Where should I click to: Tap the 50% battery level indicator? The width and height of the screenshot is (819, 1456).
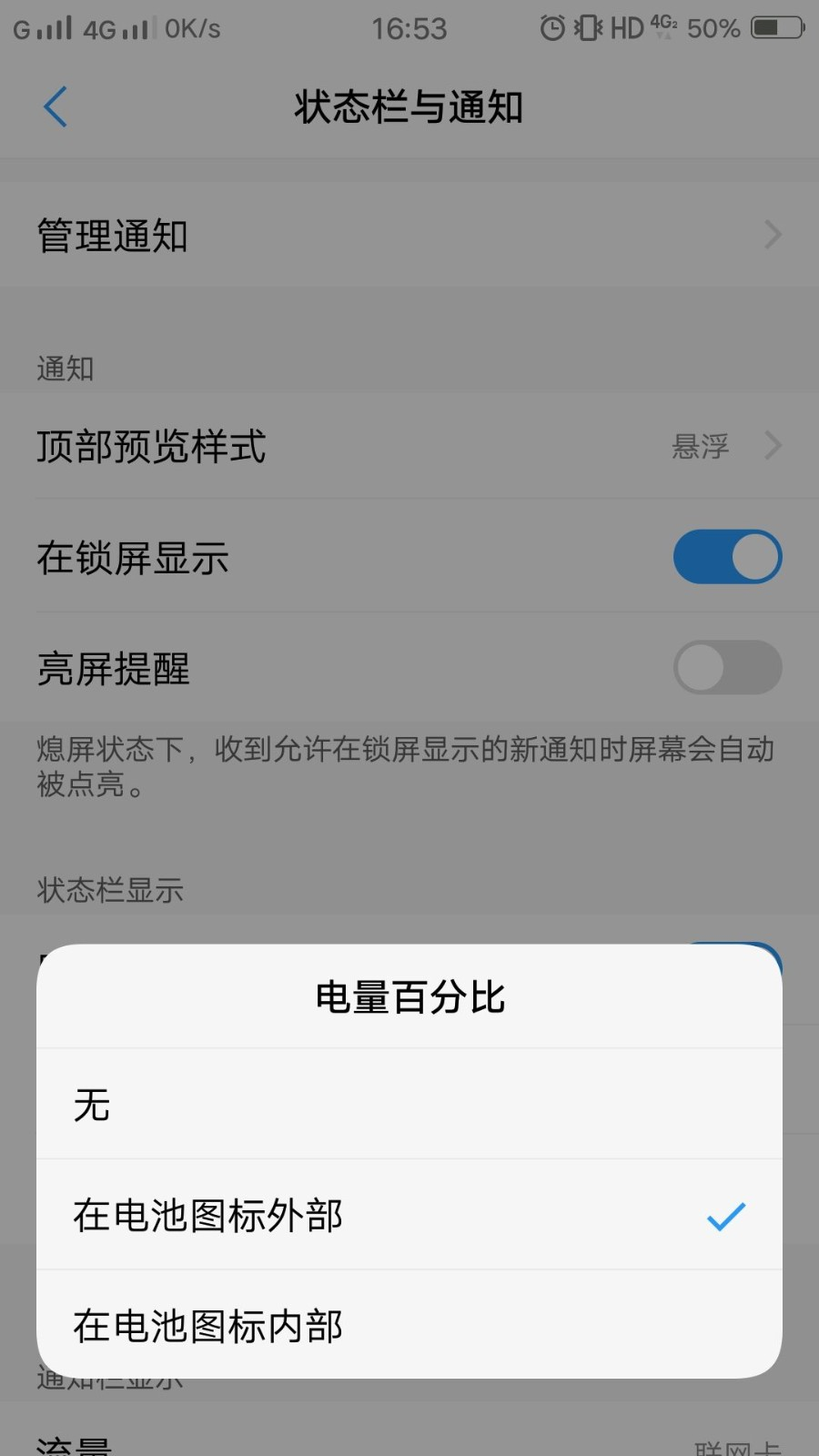tap(712, 27)
